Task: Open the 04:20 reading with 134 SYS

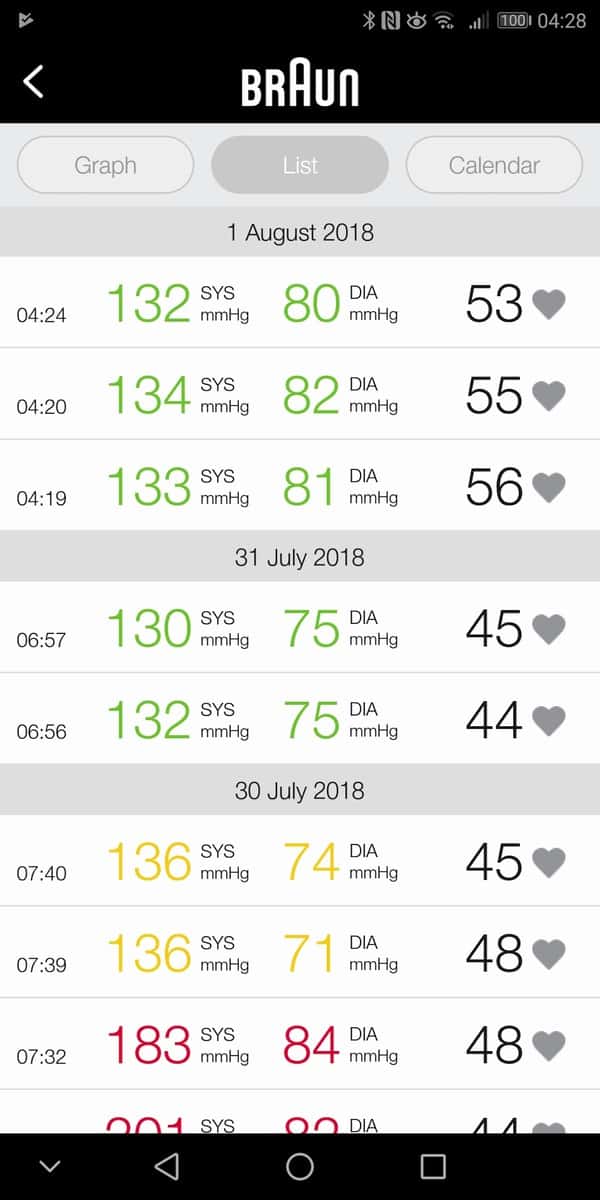Action: 300,395
